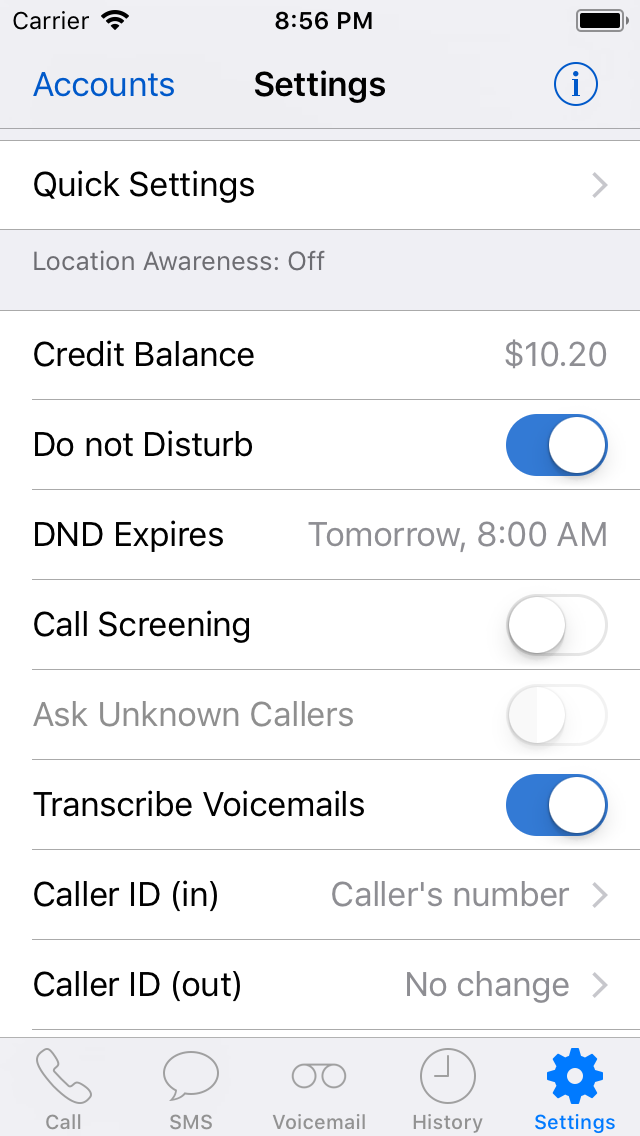Disable Transcribe Voicemails

(556, 805)
